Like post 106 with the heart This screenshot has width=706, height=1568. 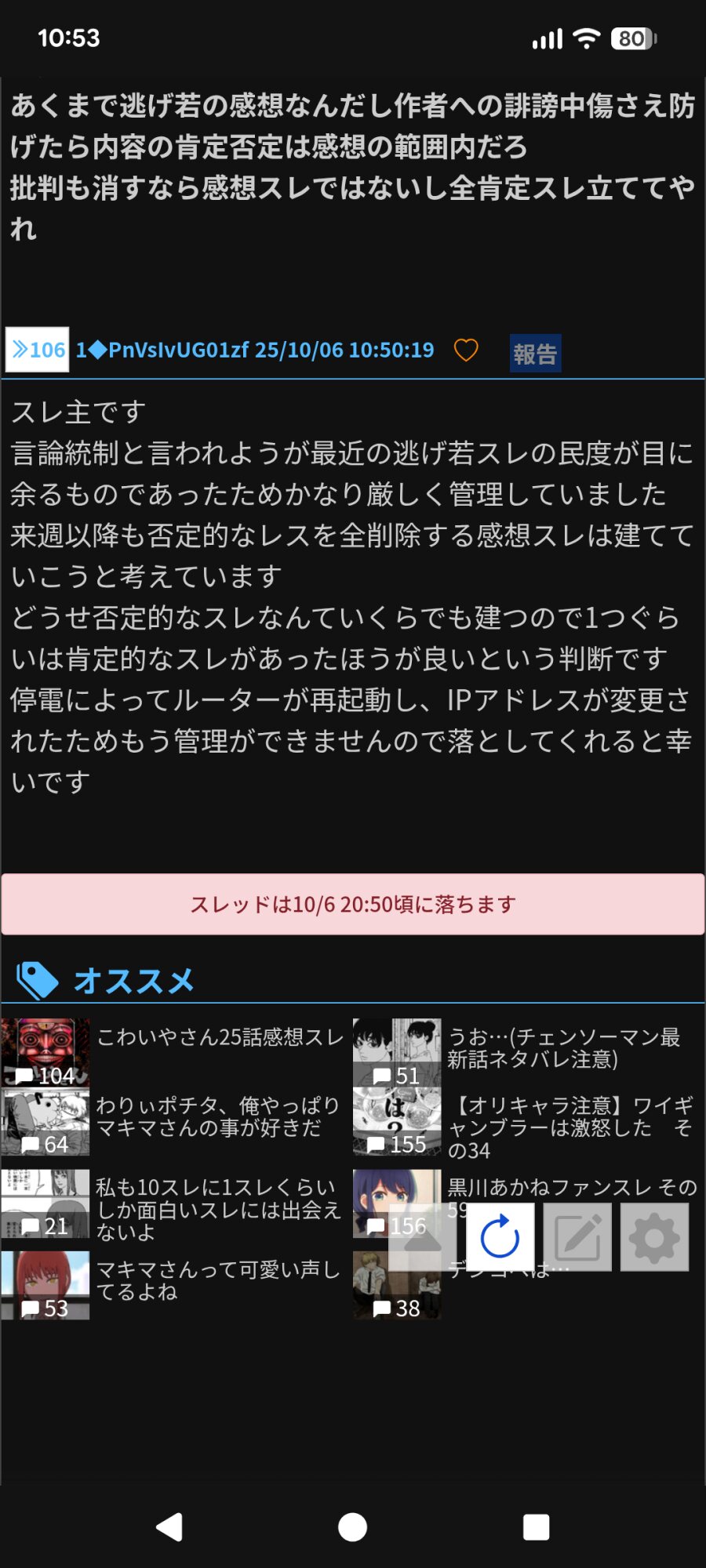(466, 350)
